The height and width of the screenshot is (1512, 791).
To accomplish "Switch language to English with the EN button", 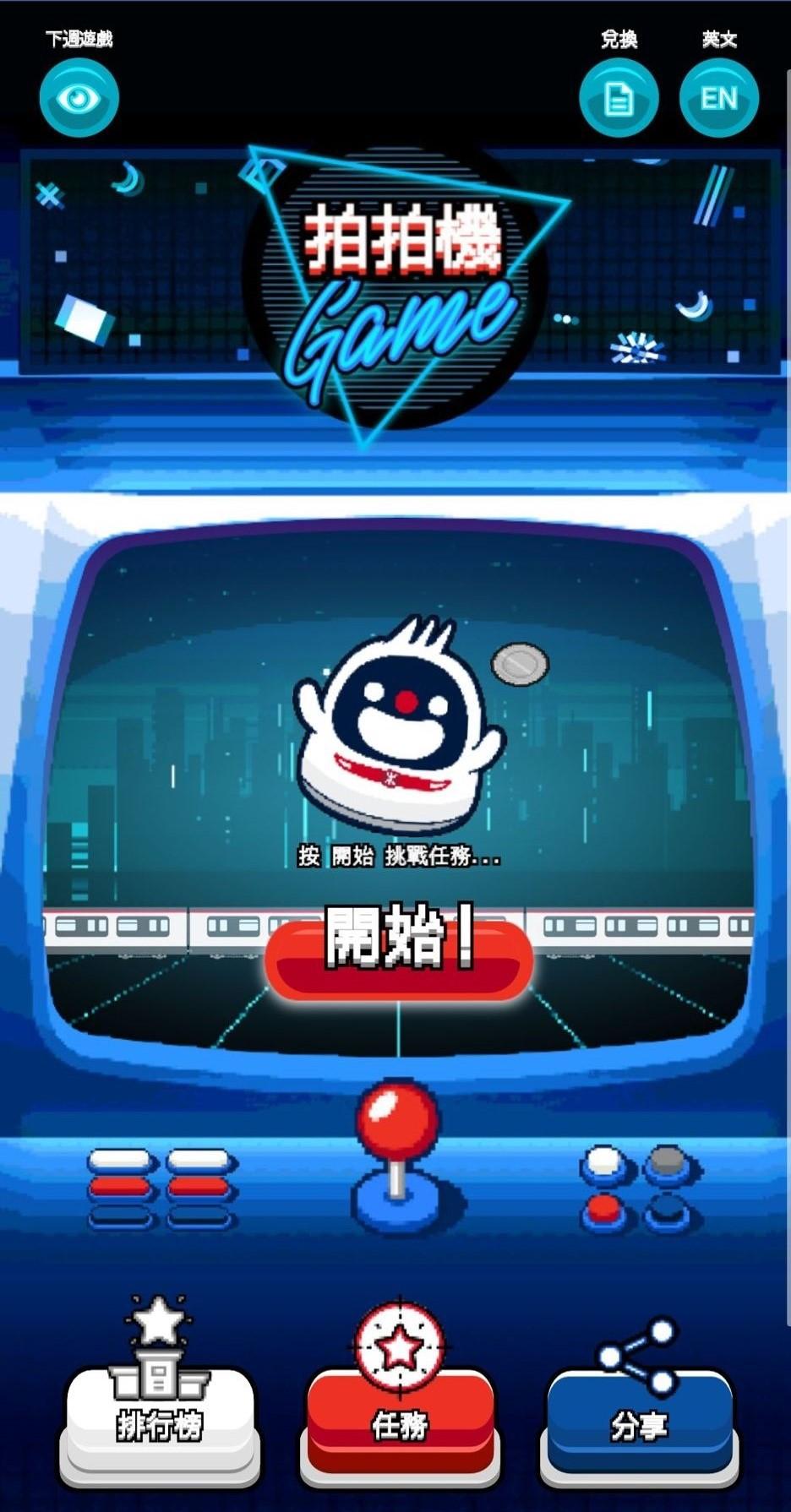I will pyautogui.click(x=718, y=98).
